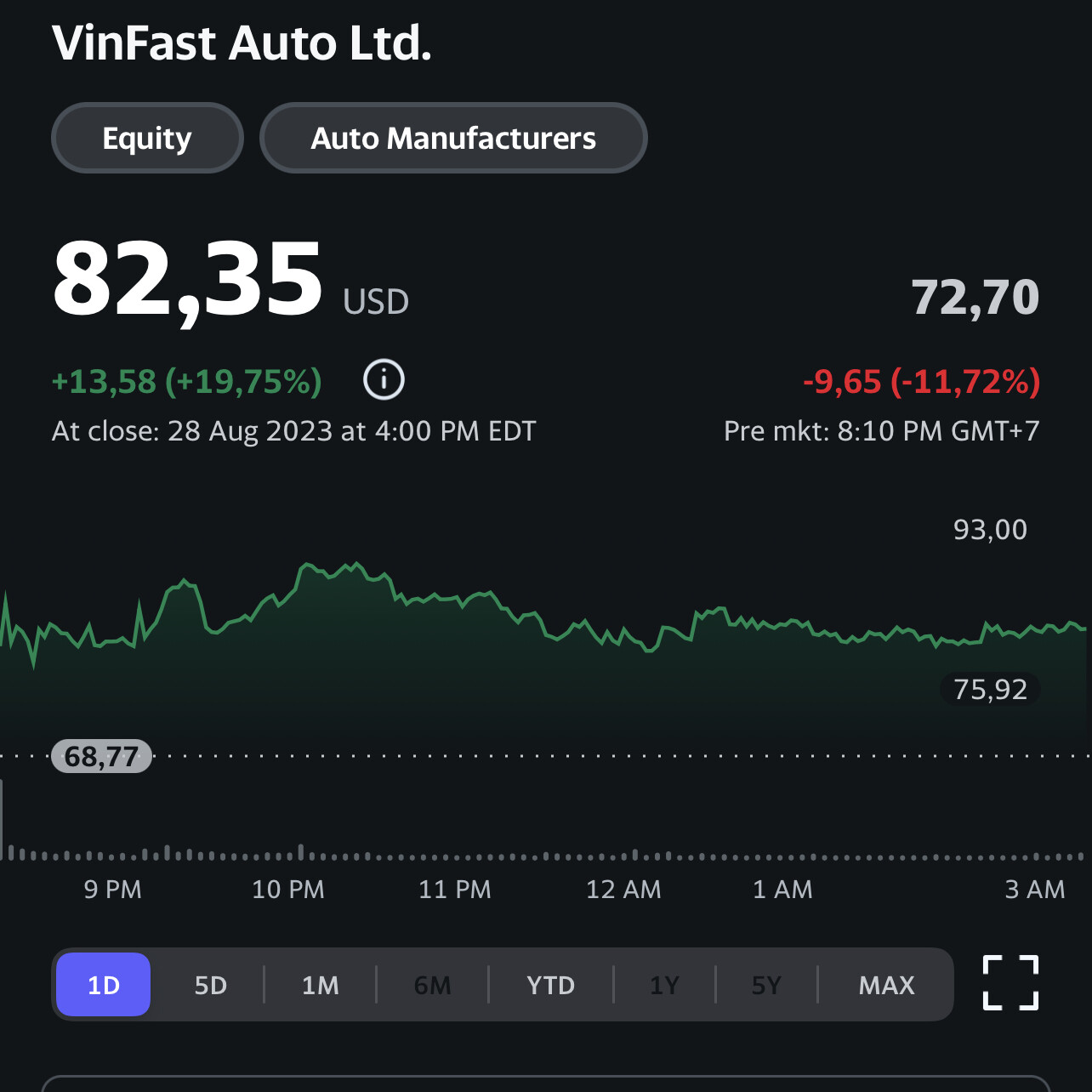The image size is (1092, 1092).
Task: Show the 6M chart range
Action: tap(432, 985)
